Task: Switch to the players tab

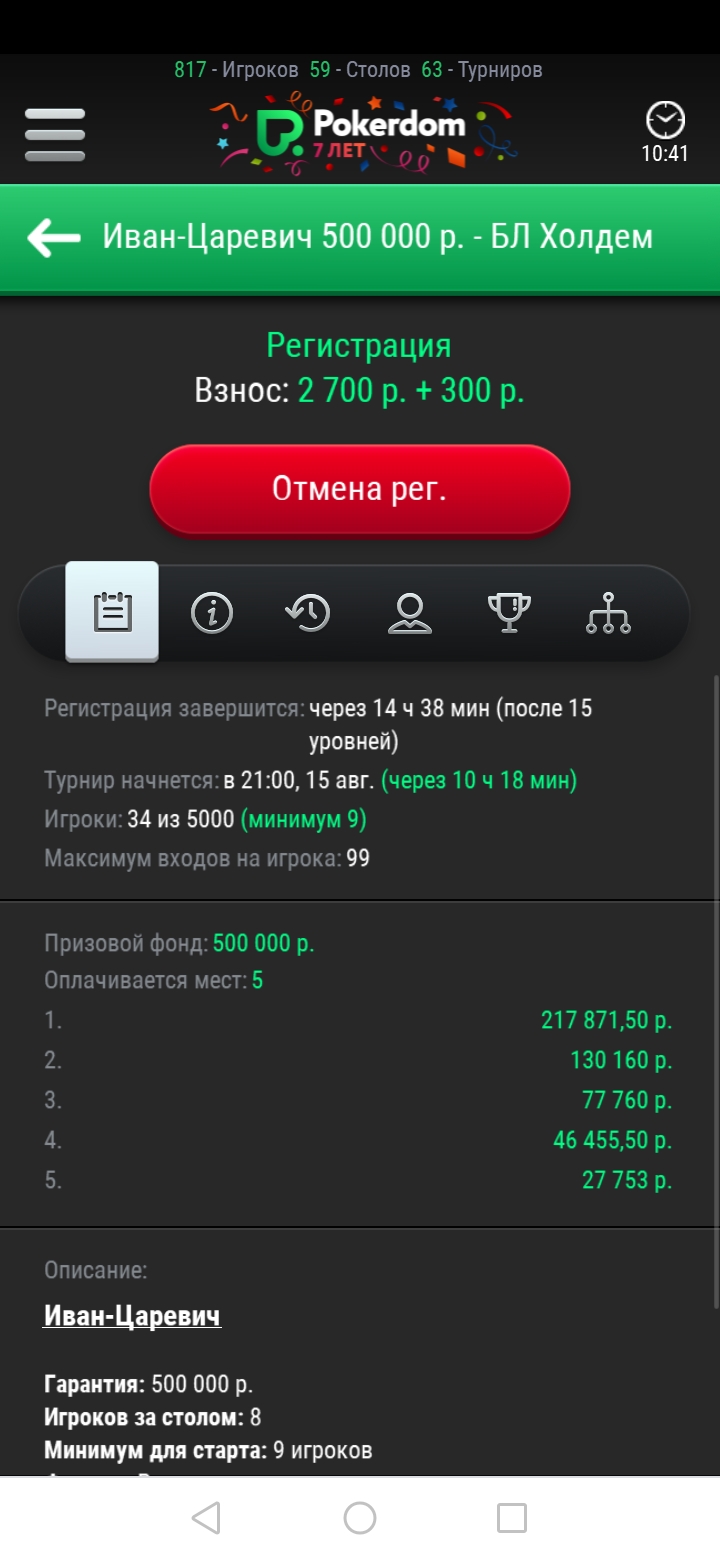Action: click(409, 612)
